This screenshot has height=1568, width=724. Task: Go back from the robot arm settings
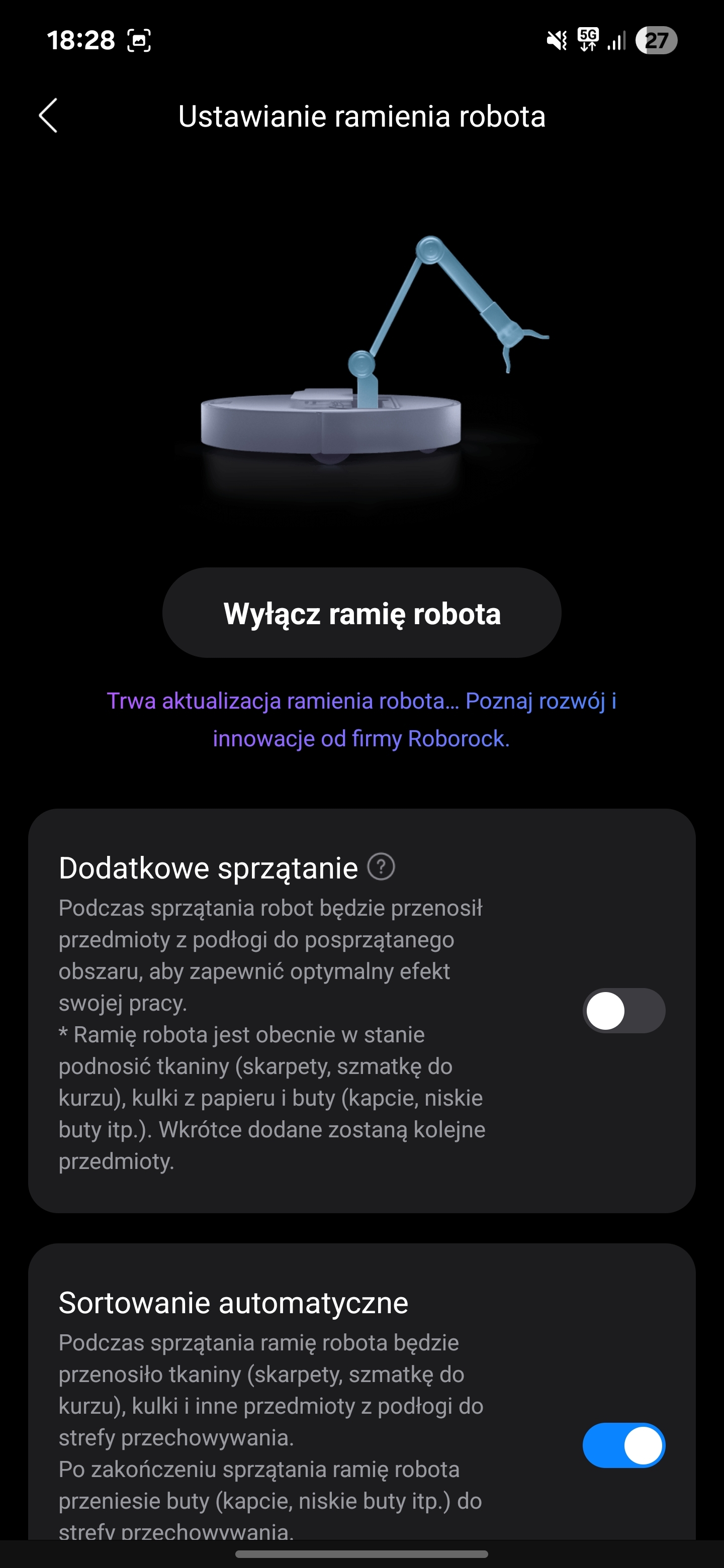coord(48,116)
